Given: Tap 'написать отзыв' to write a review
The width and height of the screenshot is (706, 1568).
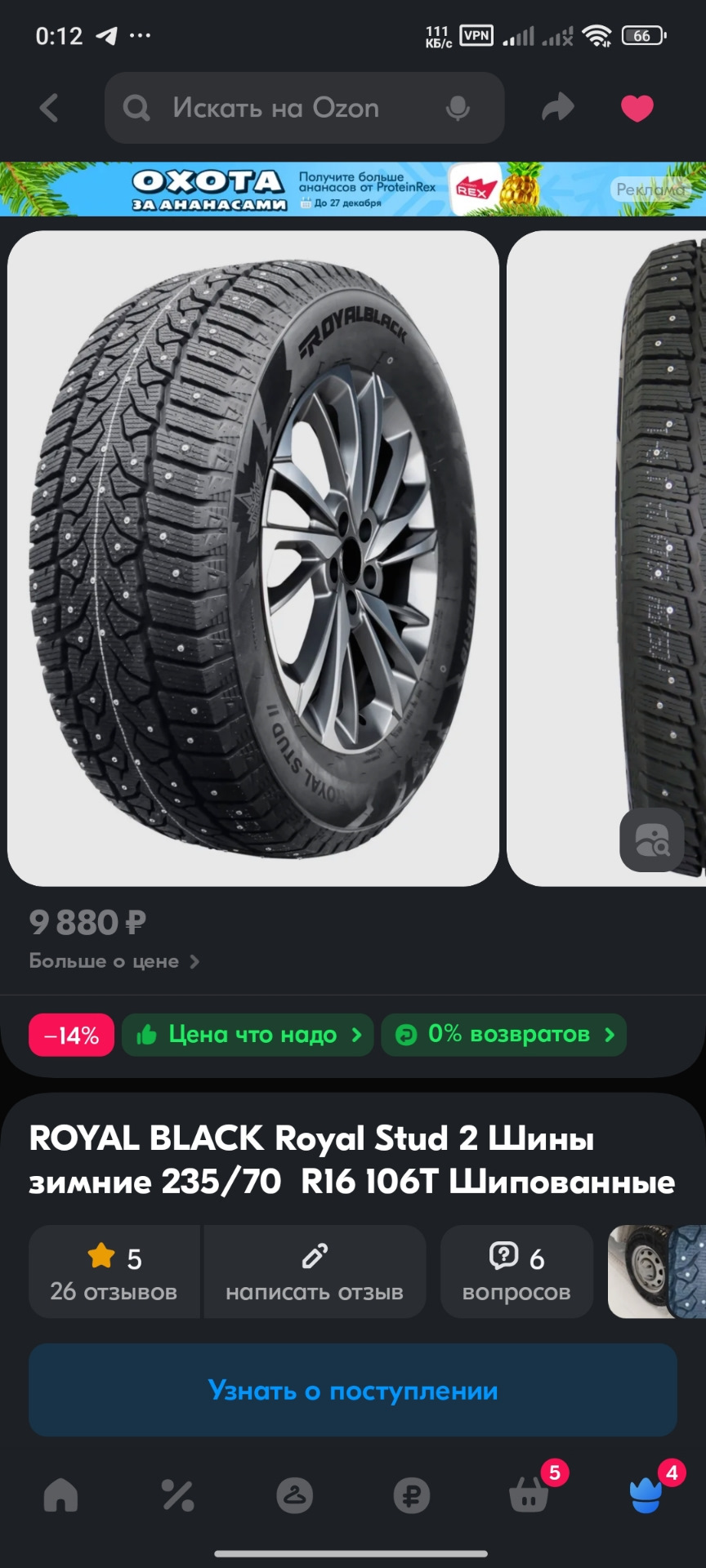Looking at the screenshot, I should (315, 1272).
